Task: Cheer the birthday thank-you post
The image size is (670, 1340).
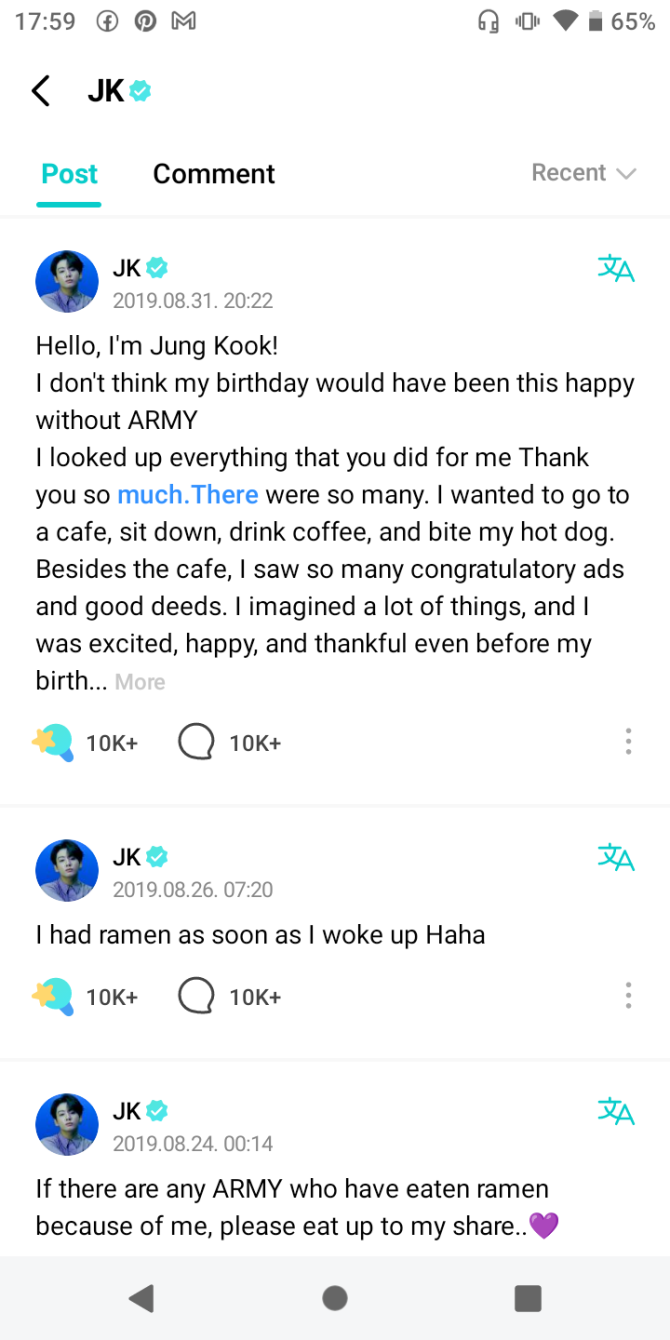Action: click(54, 742)
